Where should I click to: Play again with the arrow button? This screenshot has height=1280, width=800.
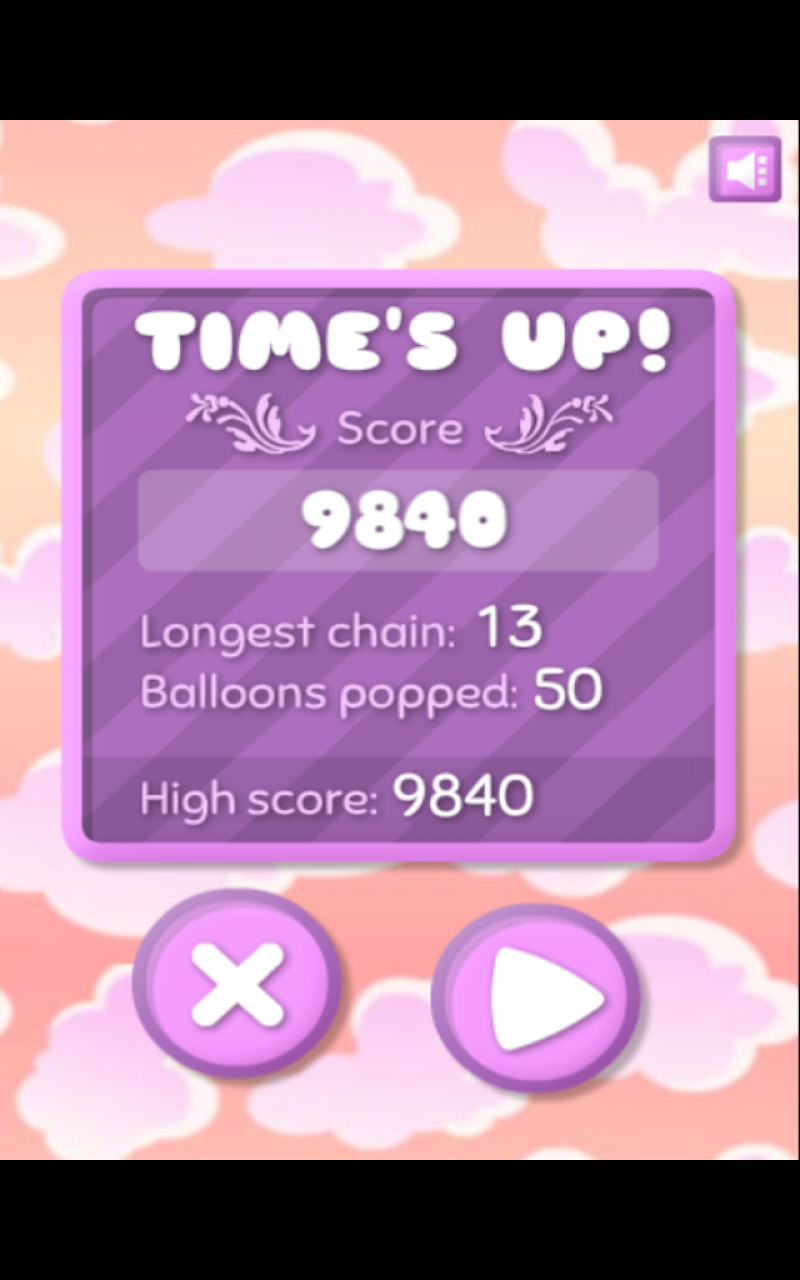[x=536, y=997]
